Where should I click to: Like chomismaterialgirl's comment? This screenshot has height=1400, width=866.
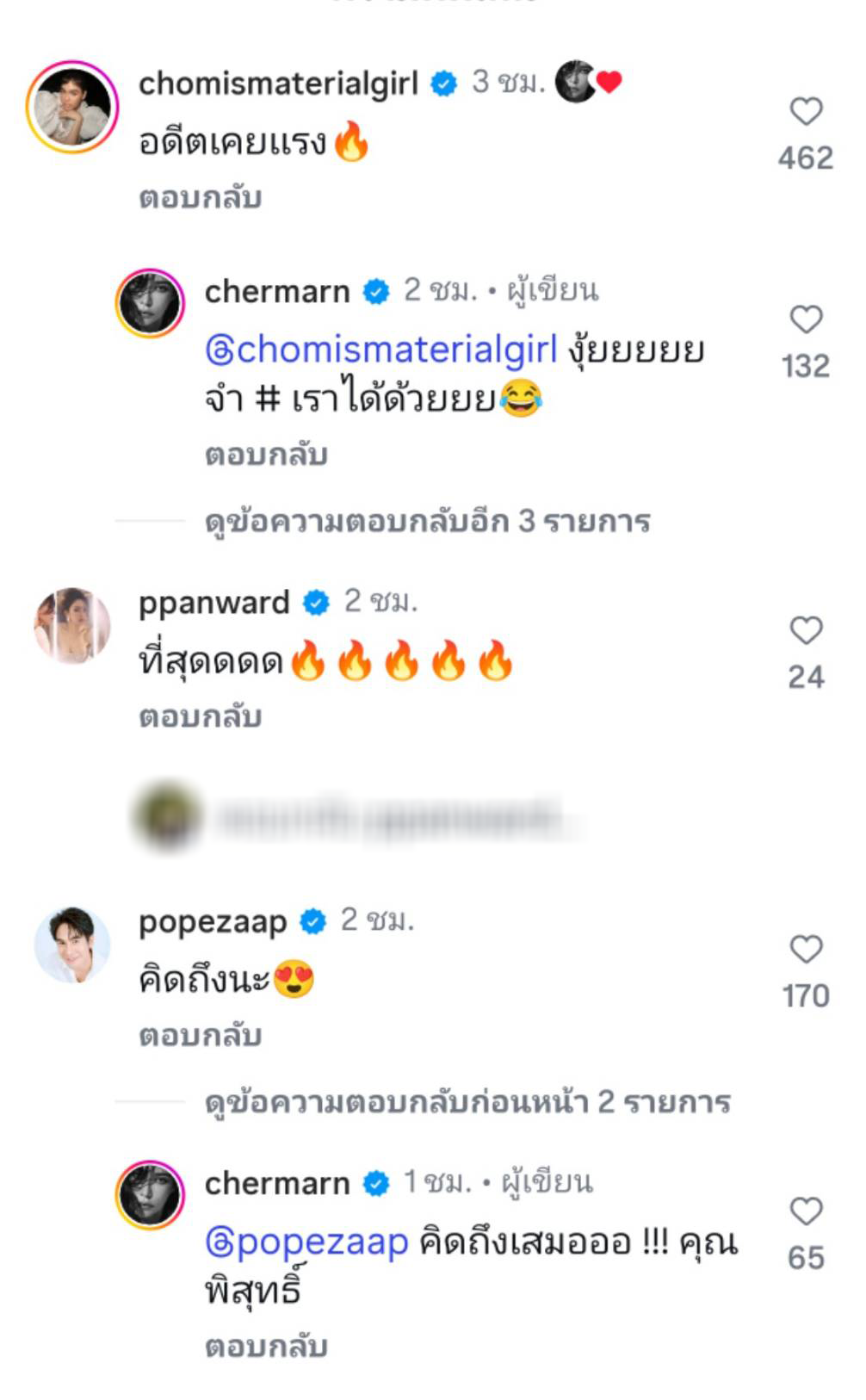point(806,112)
